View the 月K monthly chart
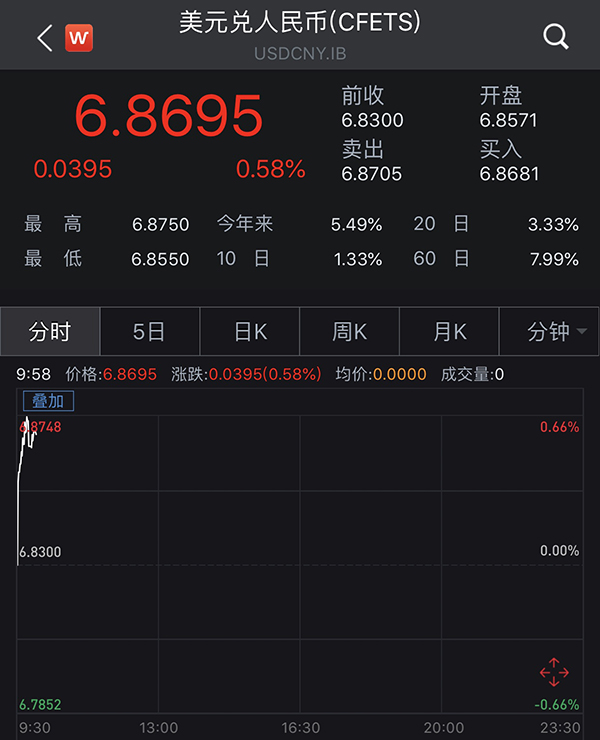Screen dimensions: 600x740 [449, 332]
